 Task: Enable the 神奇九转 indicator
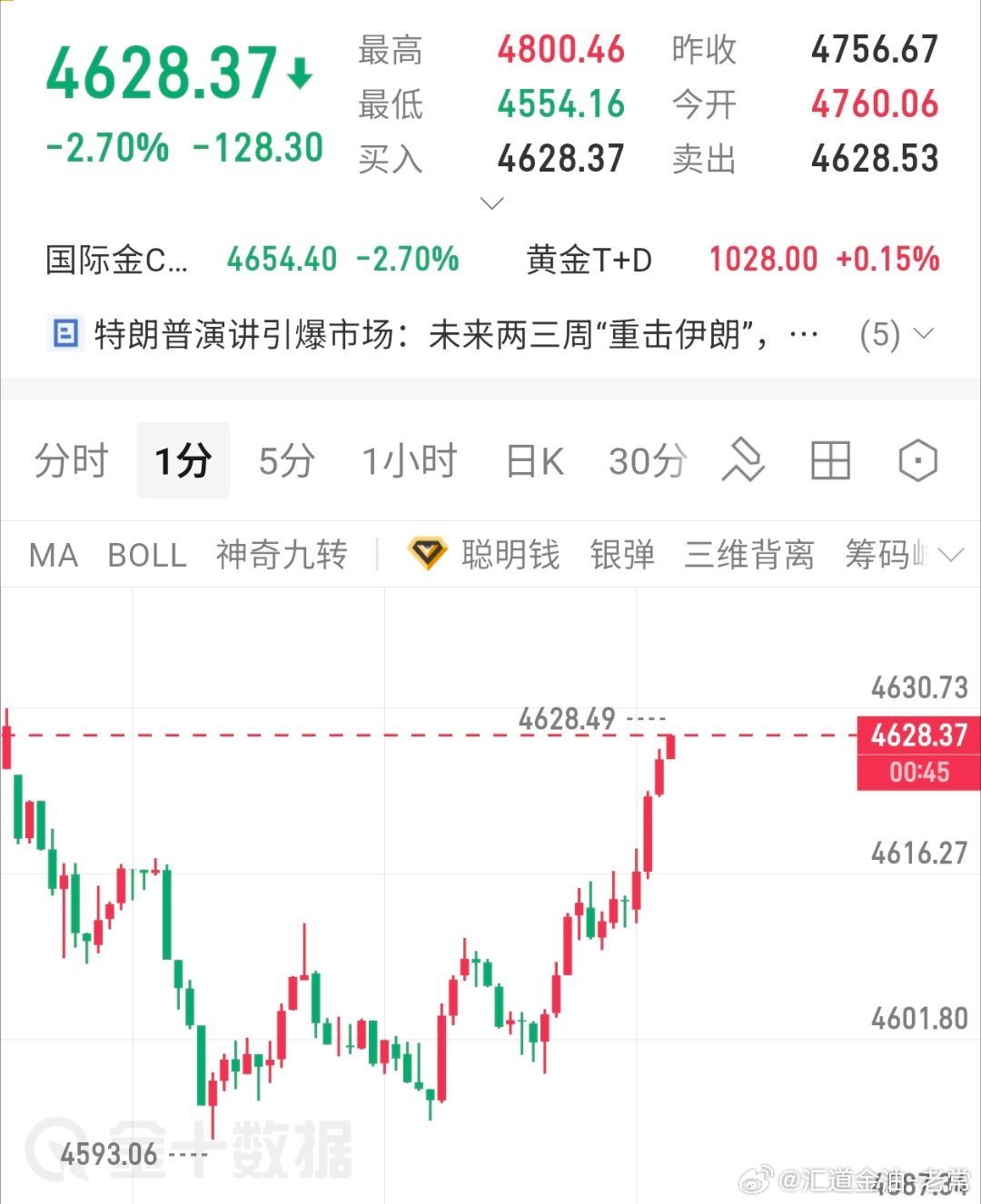(x=281, y=555)
